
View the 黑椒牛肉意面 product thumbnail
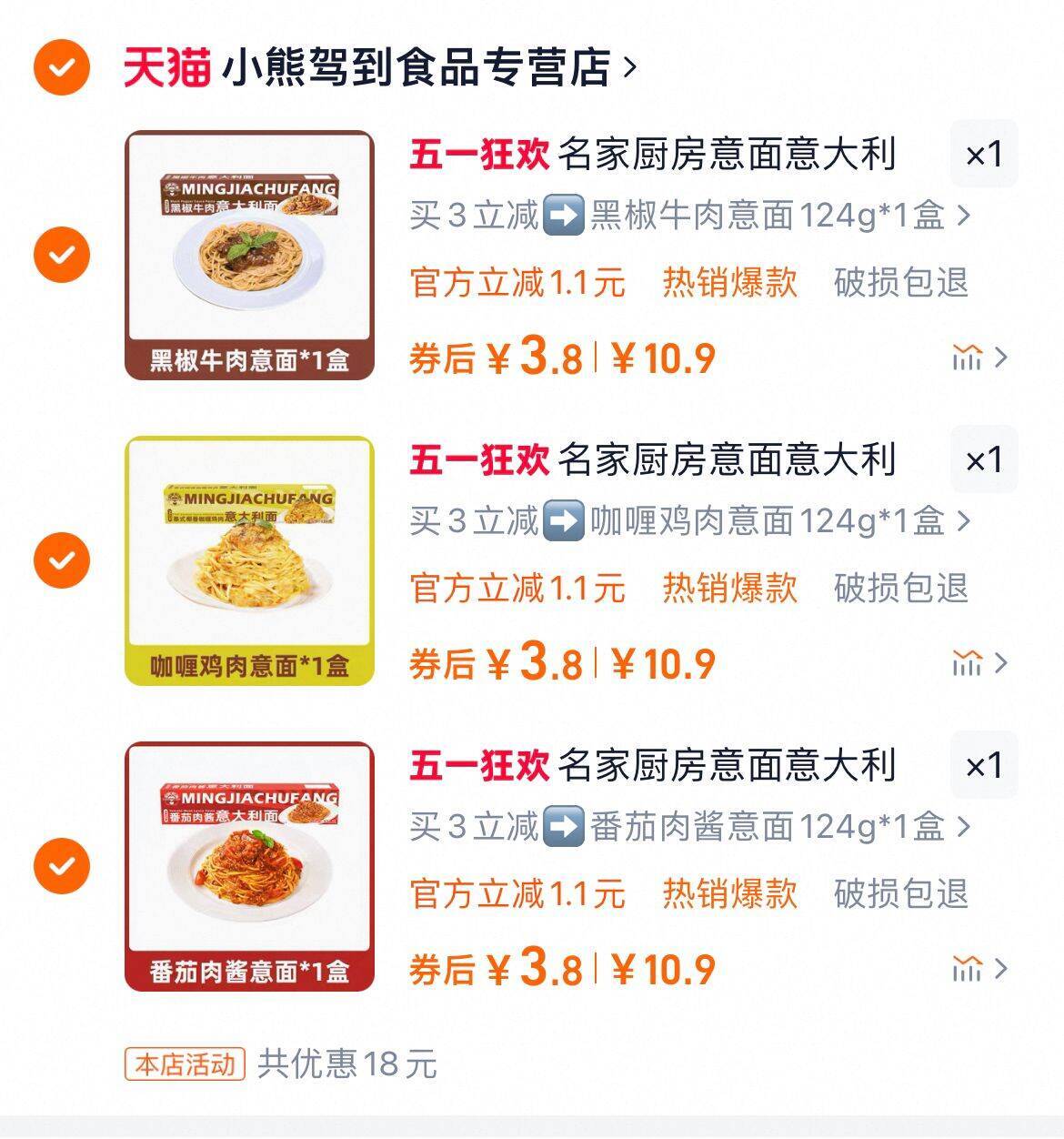252,252
